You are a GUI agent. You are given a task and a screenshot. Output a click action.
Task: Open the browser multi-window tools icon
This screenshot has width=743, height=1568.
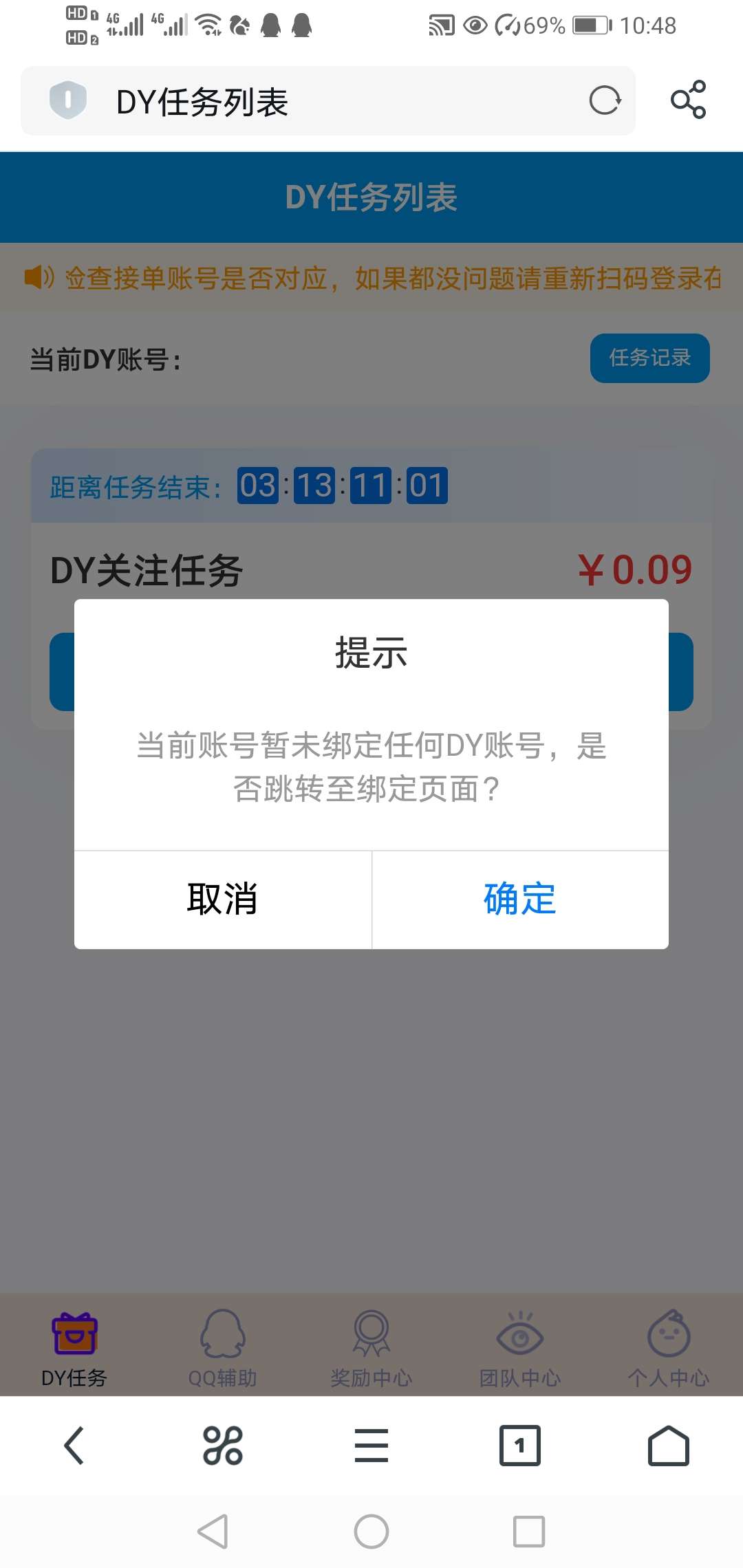pyautogui.click(x=223, y=1446)
